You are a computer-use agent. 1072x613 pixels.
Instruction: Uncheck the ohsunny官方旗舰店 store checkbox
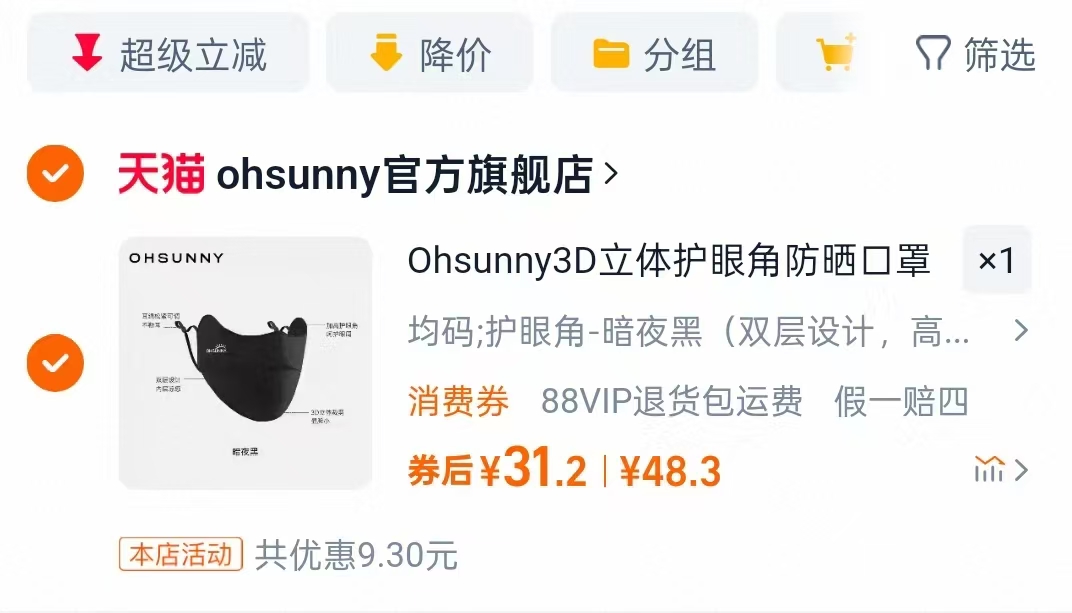click(55, 174)
